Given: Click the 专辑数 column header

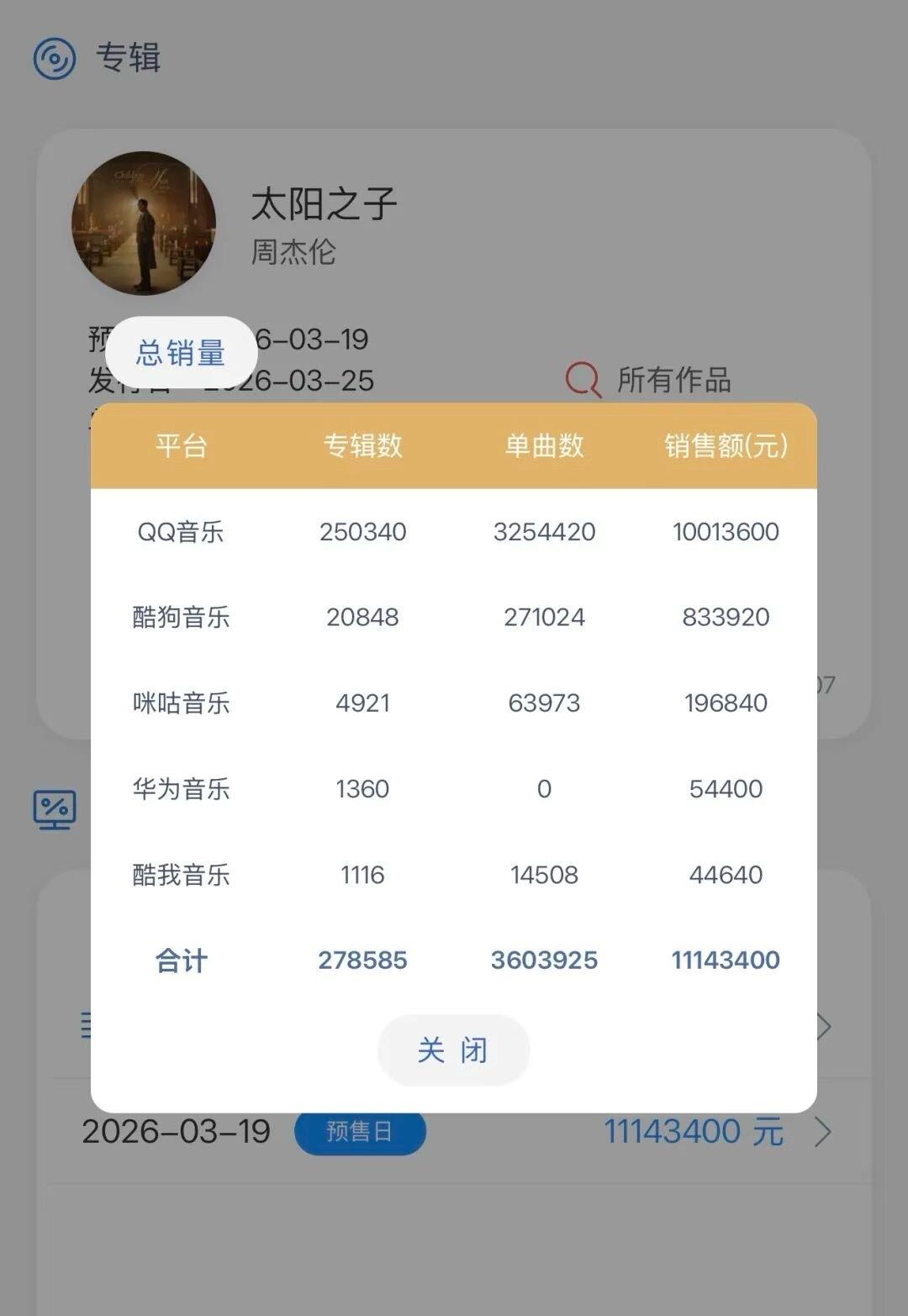Looking at the screenshot, I should 363,447.
